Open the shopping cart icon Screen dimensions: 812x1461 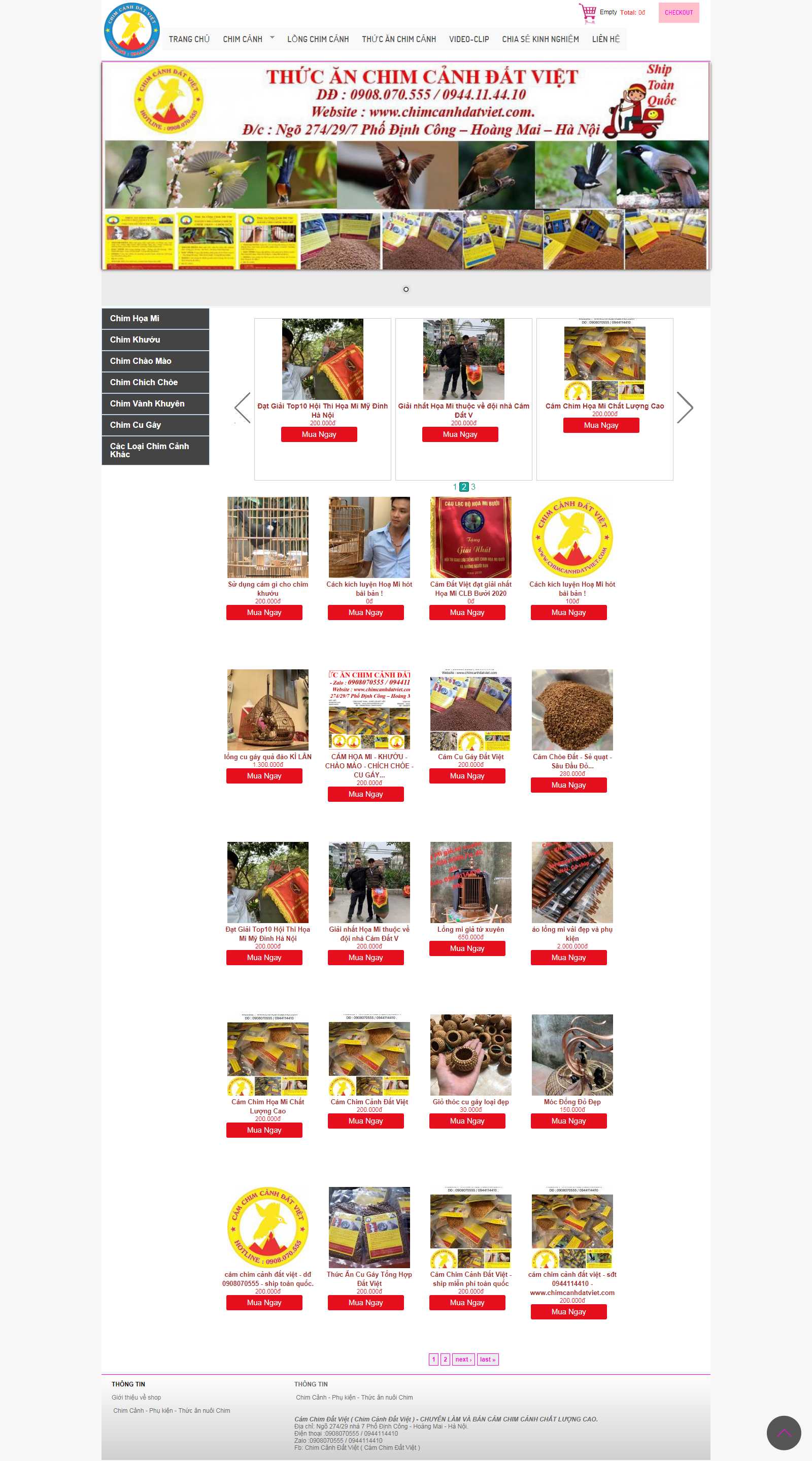coord(588,13)
